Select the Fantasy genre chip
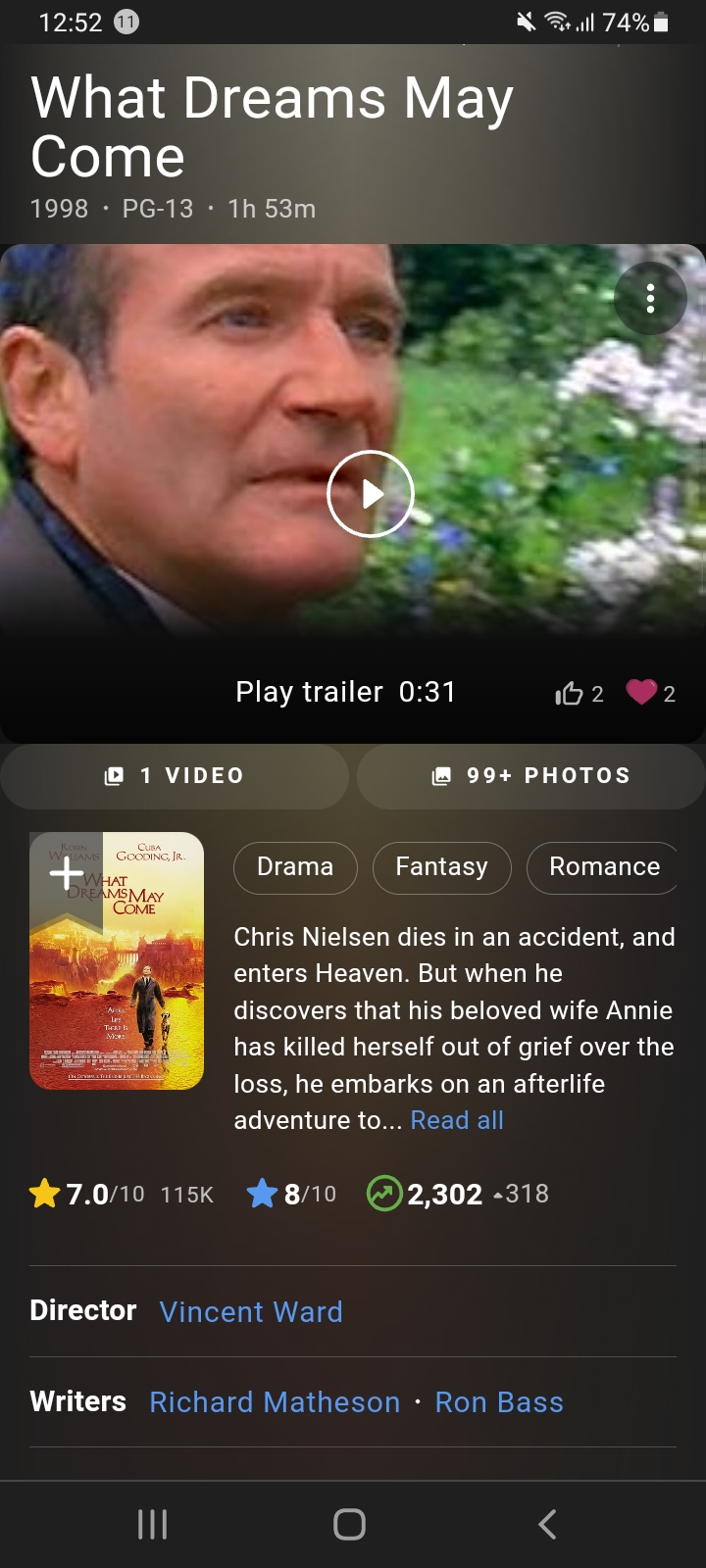Screen dimensions: 706x1568 coord(441,867)
